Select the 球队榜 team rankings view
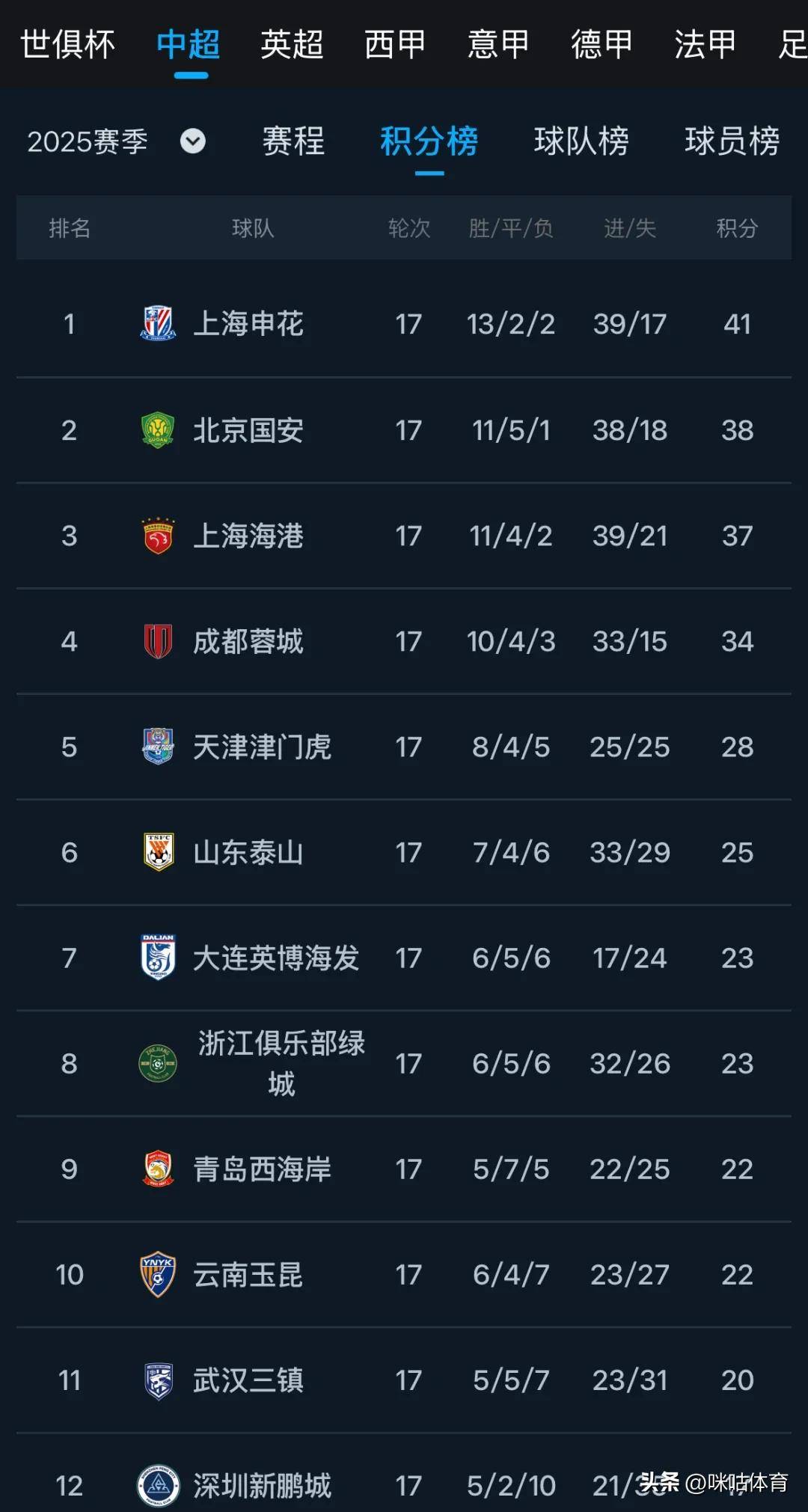 584,142
